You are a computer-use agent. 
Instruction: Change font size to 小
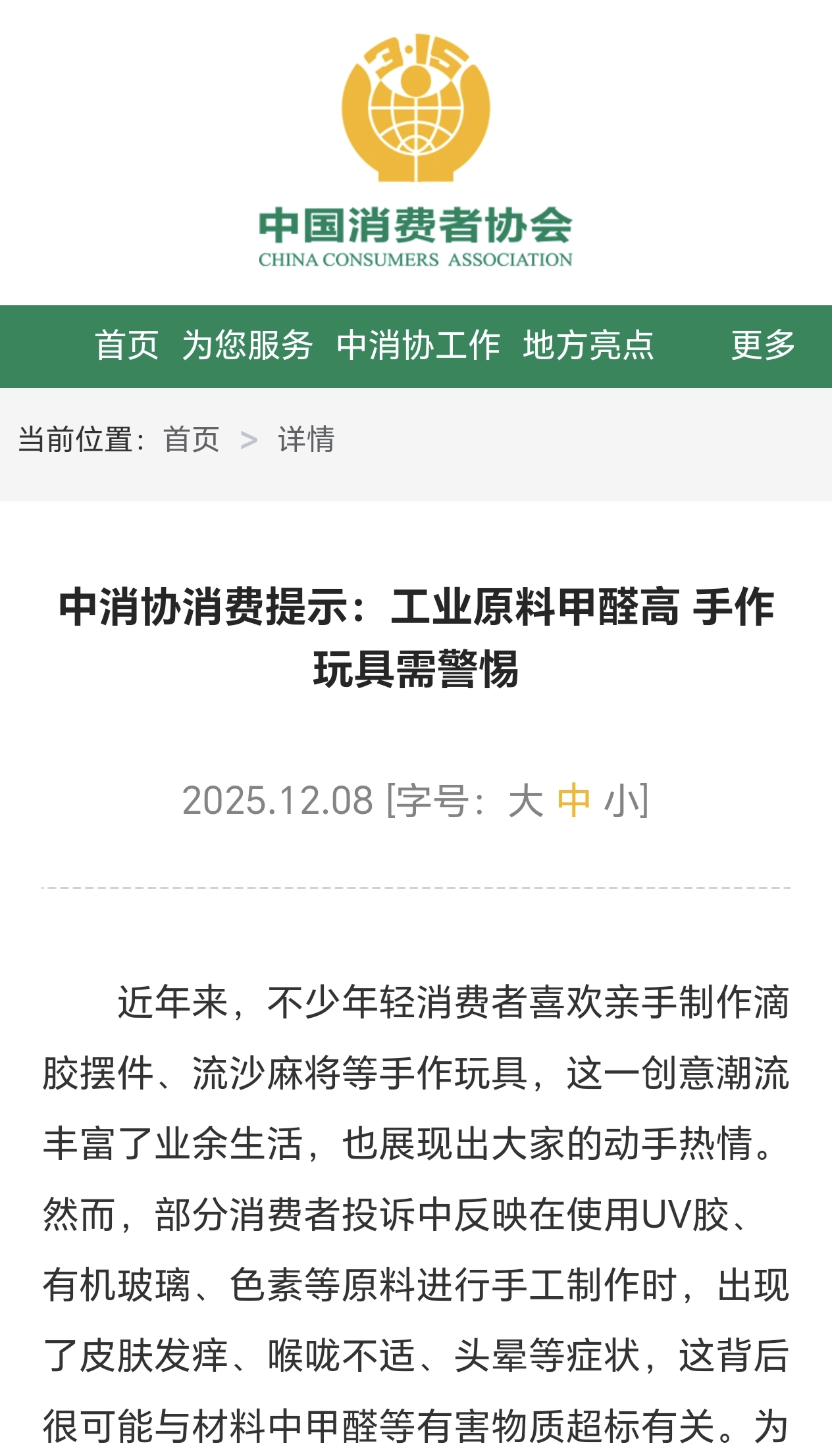click(x=621, y=801)
